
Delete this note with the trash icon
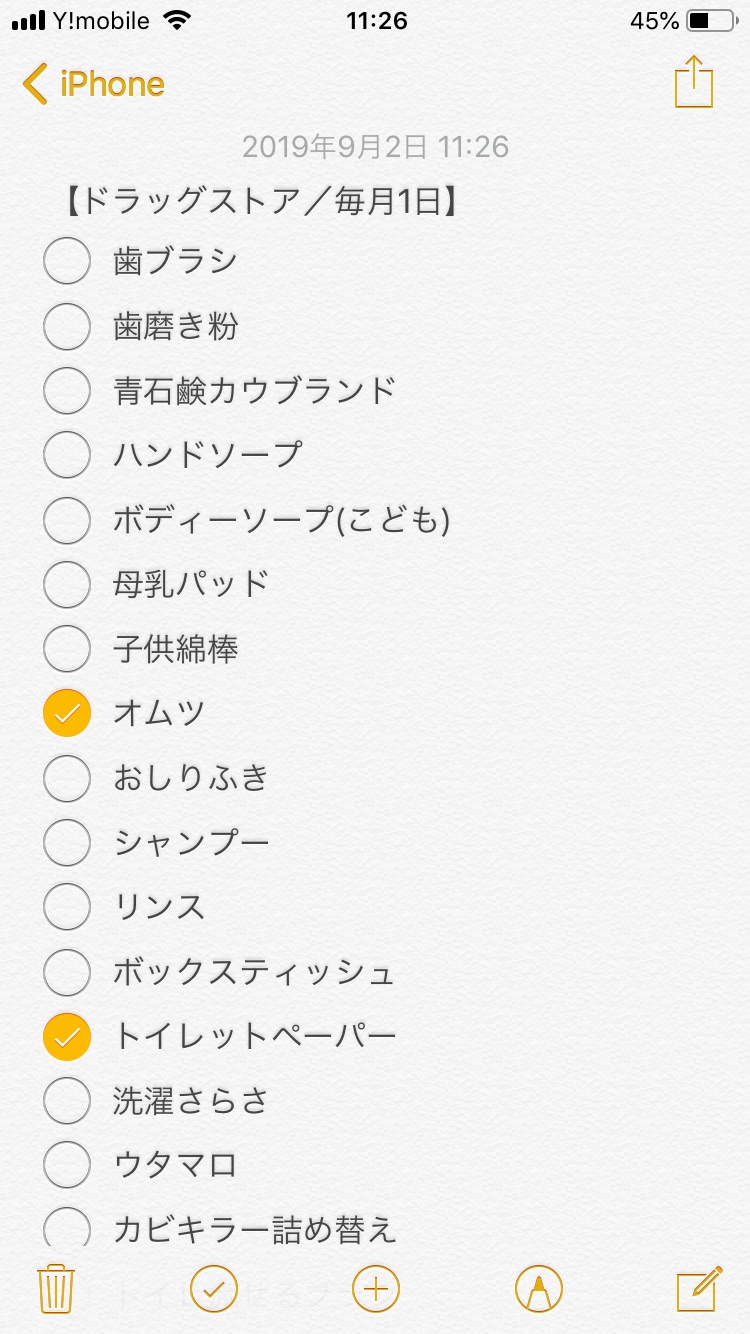click(56, 1288)
